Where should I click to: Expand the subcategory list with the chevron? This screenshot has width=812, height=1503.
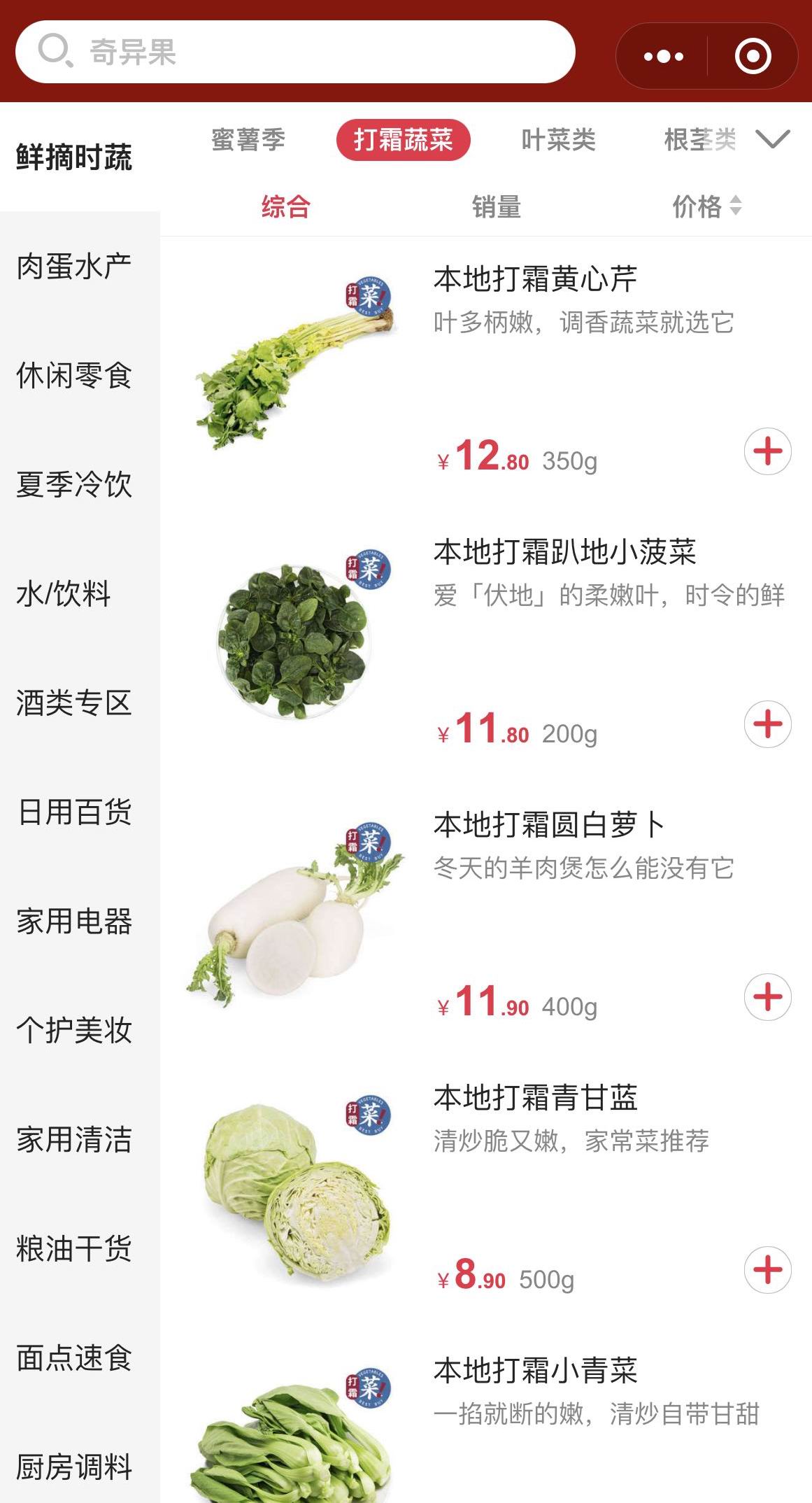coord(773,139)
